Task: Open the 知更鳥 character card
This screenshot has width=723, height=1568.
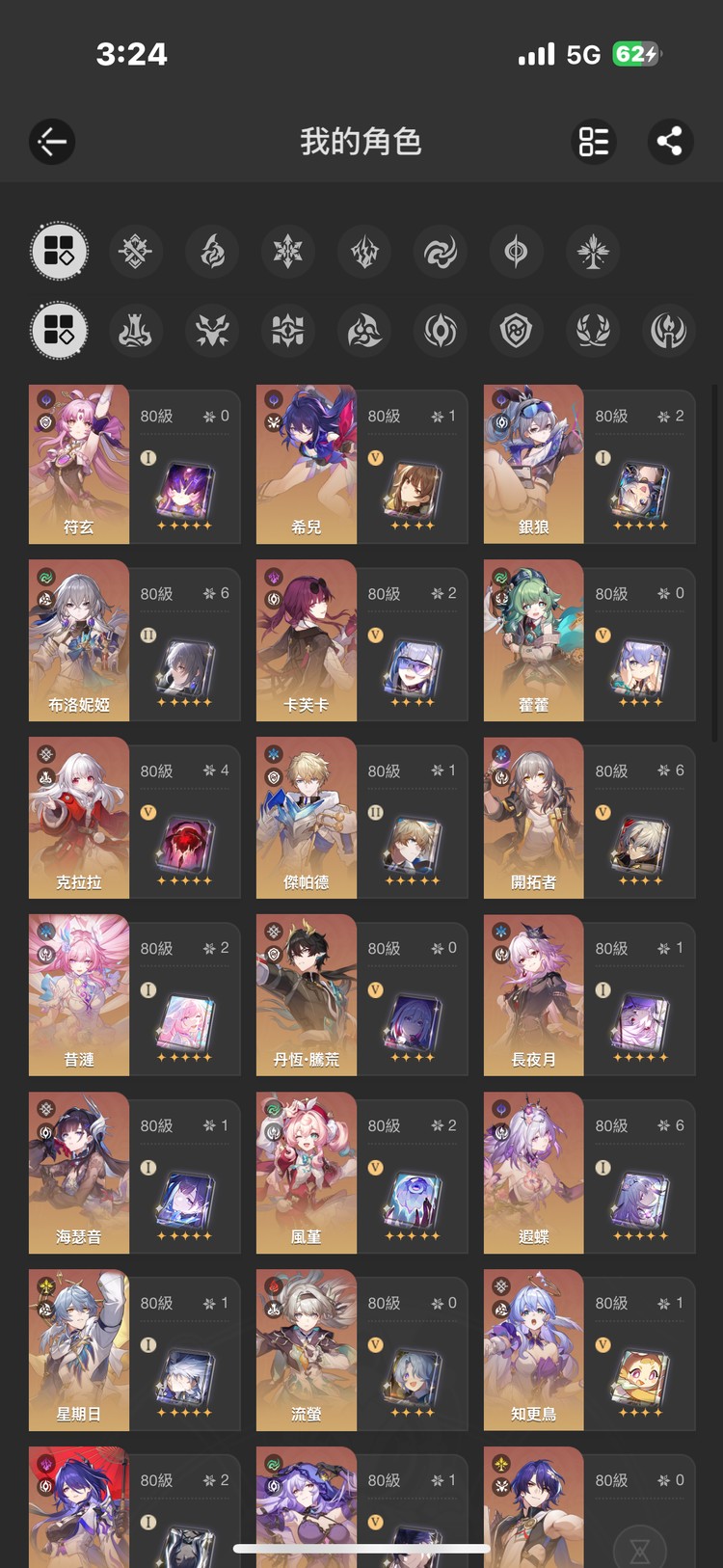Action: click(589, 1350)
